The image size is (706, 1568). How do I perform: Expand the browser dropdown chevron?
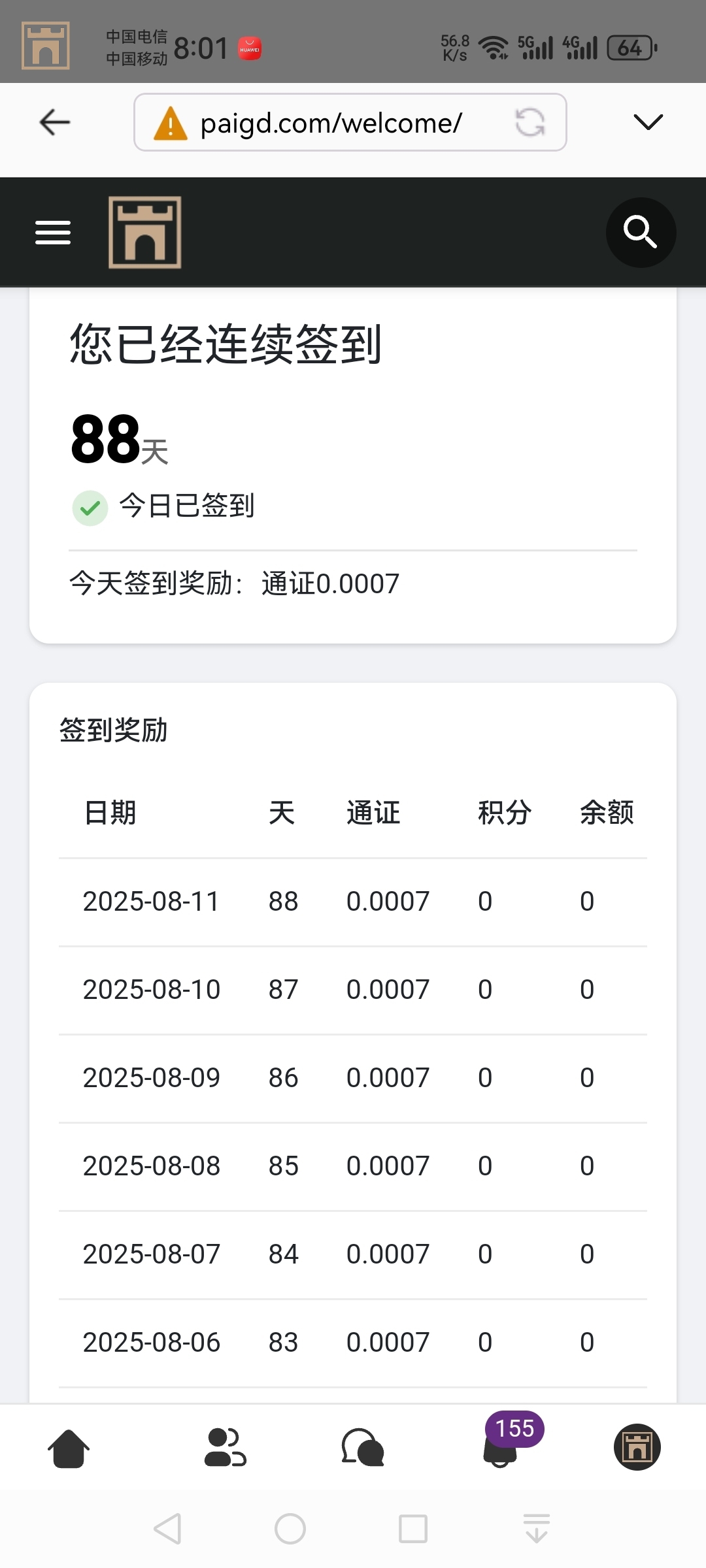(648, 122)
